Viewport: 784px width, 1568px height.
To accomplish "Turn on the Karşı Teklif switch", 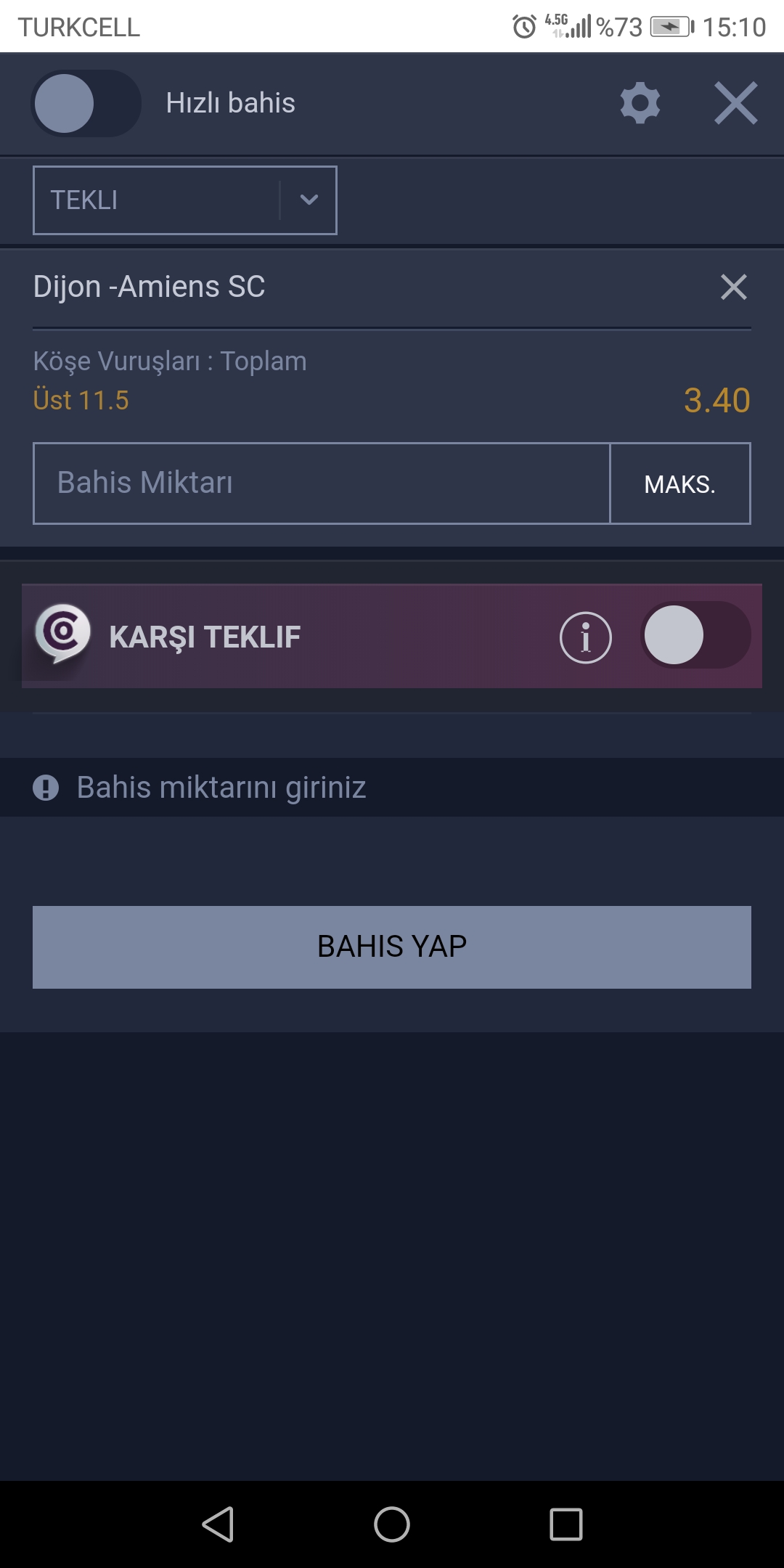I will click(695, 635).
